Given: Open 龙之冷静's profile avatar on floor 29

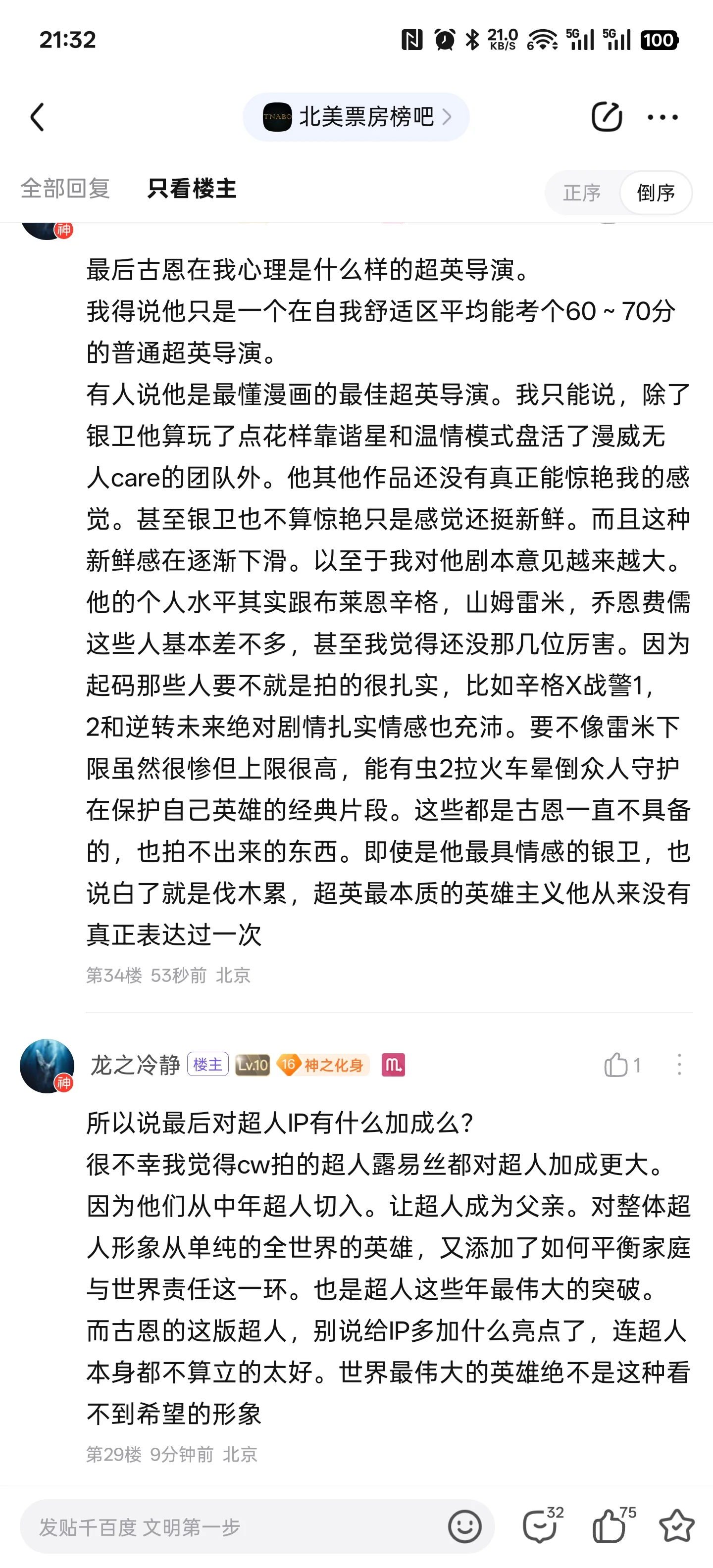Looking at the screenshot, I should (47, 1065).
